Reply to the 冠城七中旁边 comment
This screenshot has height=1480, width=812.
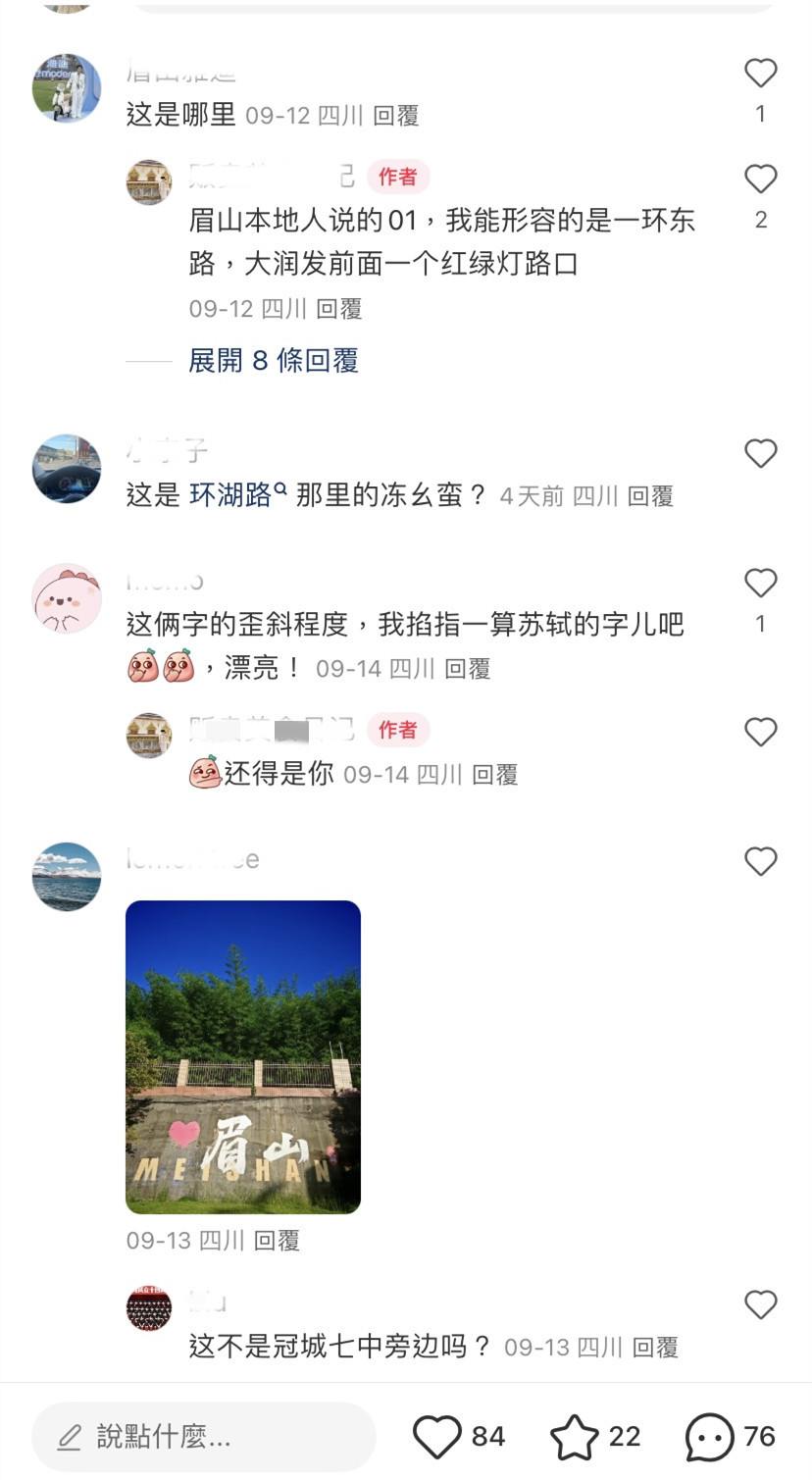point(654,1348)
